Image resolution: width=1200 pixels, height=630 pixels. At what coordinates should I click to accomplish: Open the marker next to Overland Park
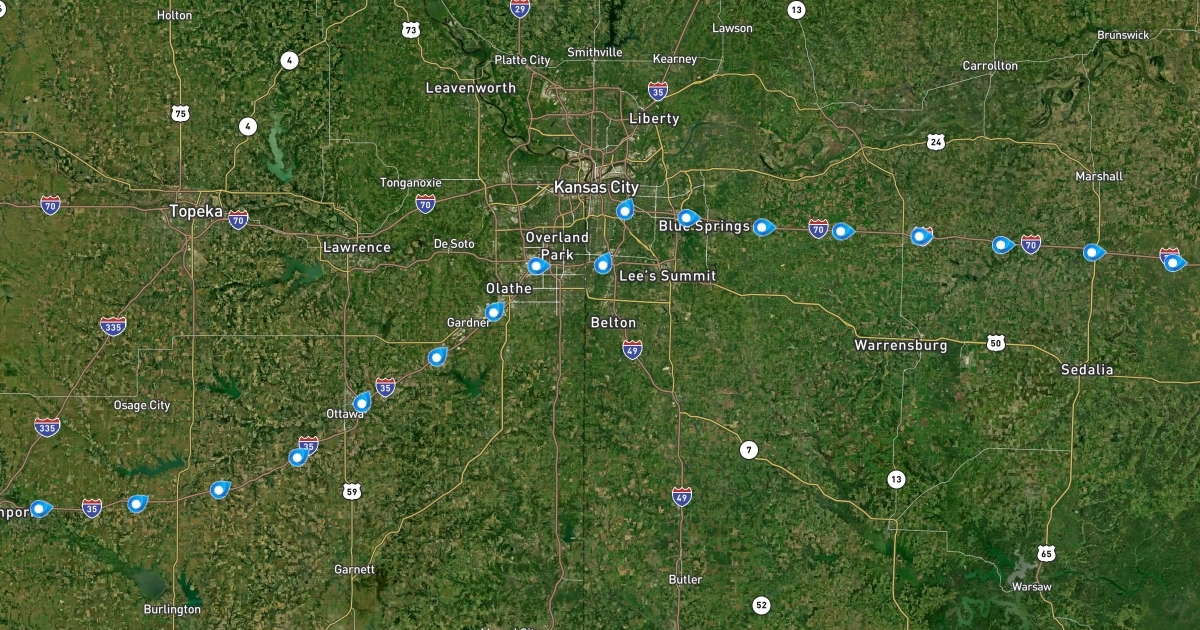point(537,266)
